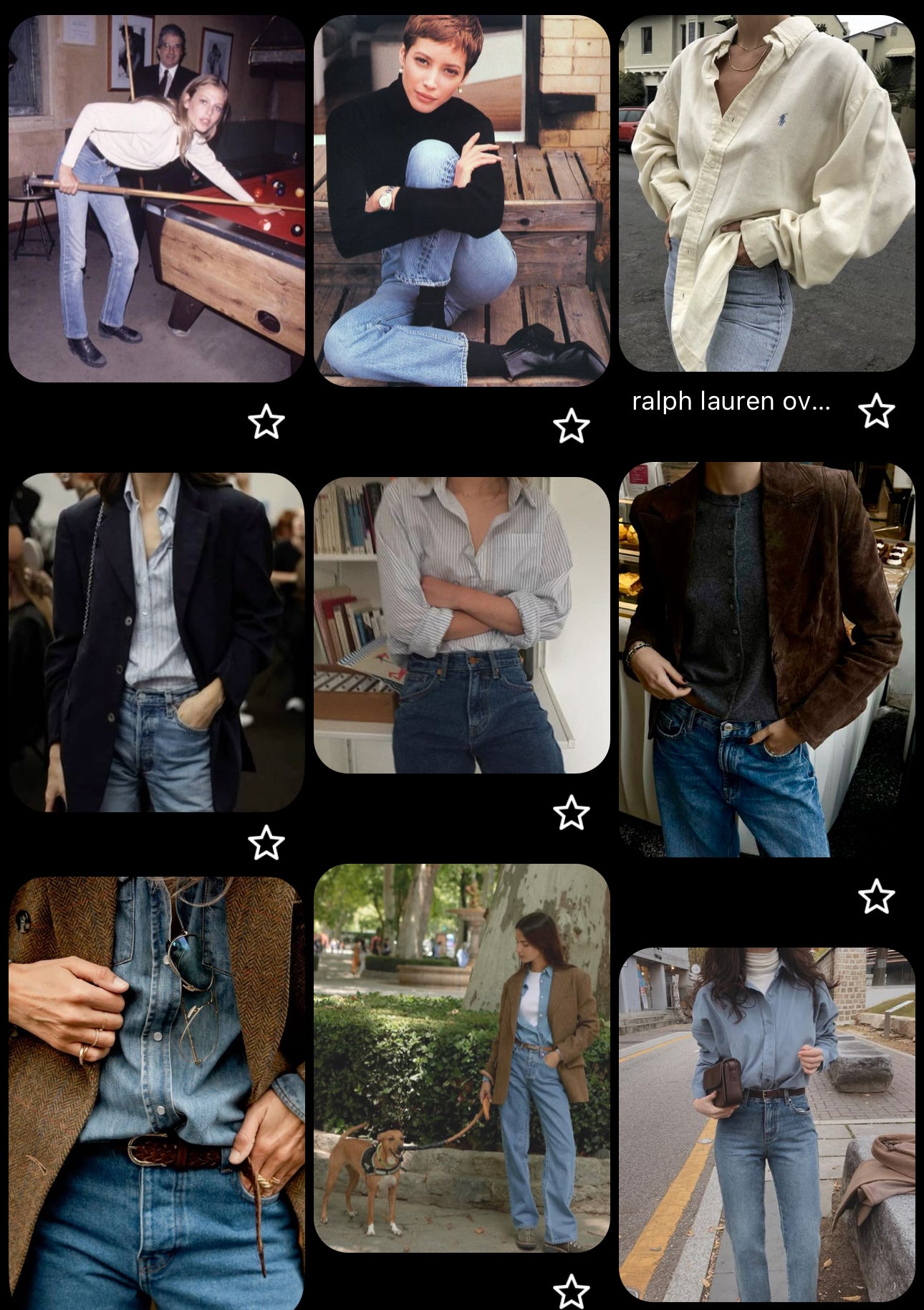The image size is (924, 1310).
Task: Star the brown suede jacket pin
Action: 876,897
